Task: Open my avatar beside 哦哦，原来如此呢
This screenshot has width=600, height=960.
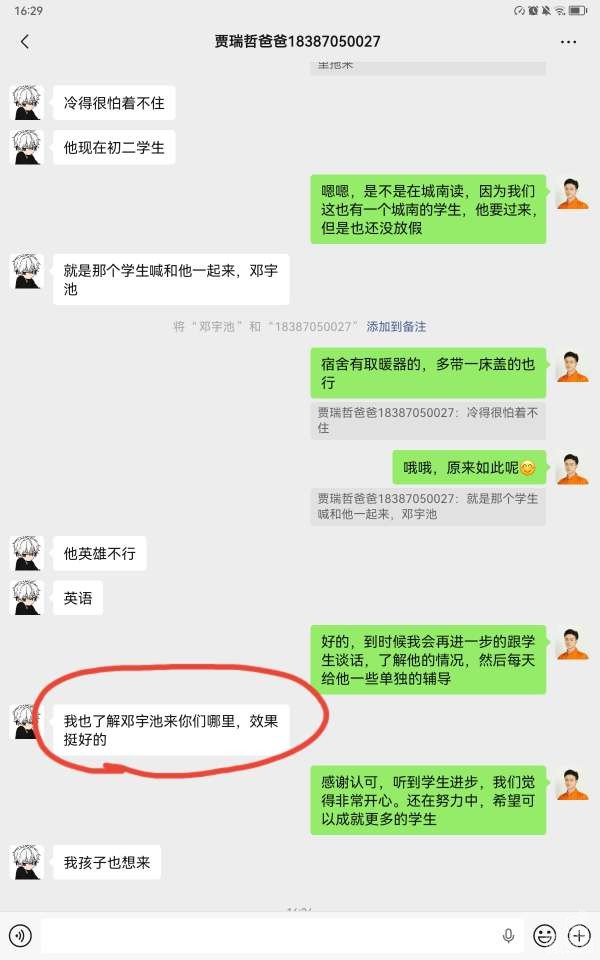Action: [x=571, y=468]
